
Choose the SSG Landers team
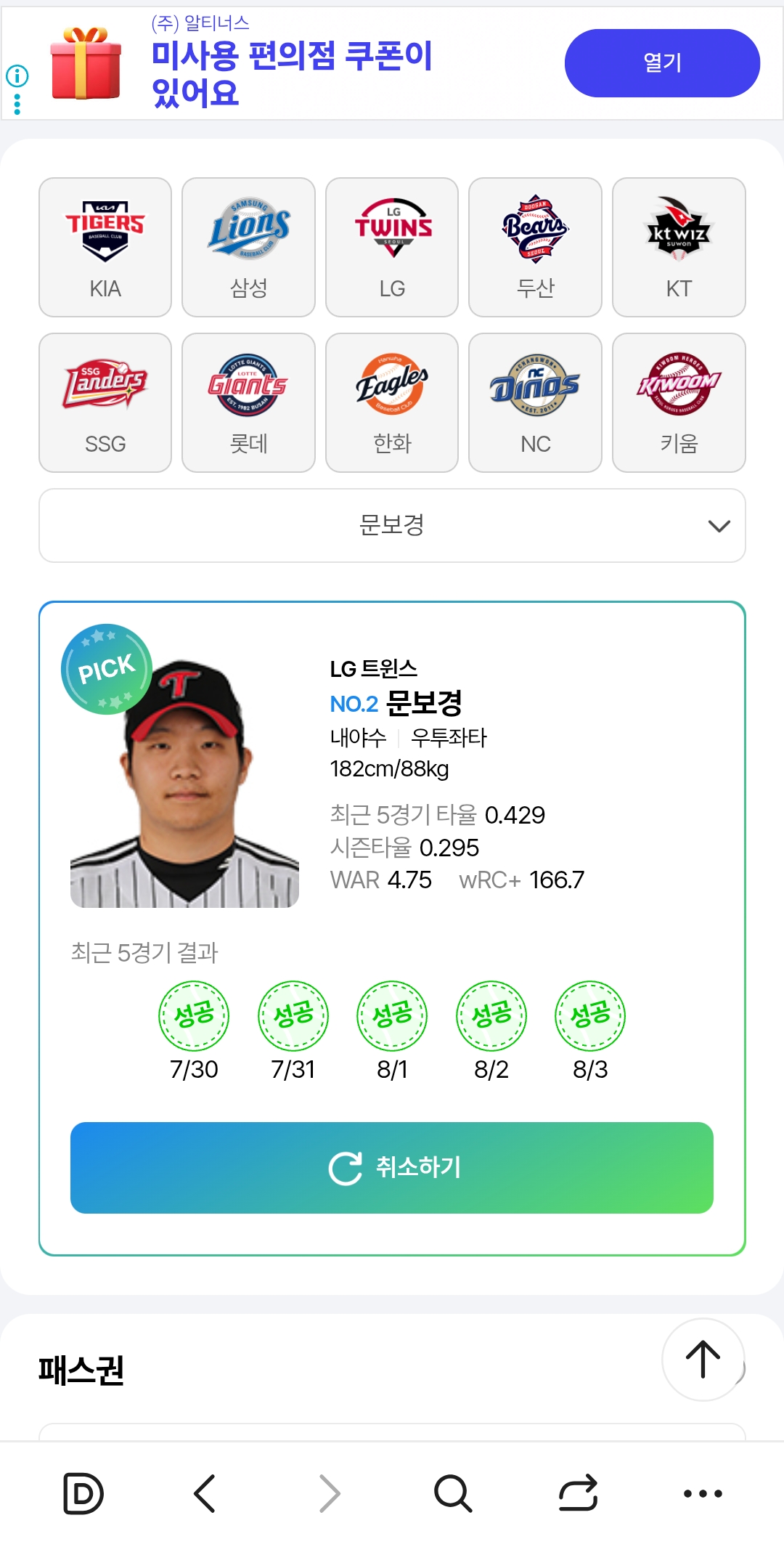coord(105,402)
